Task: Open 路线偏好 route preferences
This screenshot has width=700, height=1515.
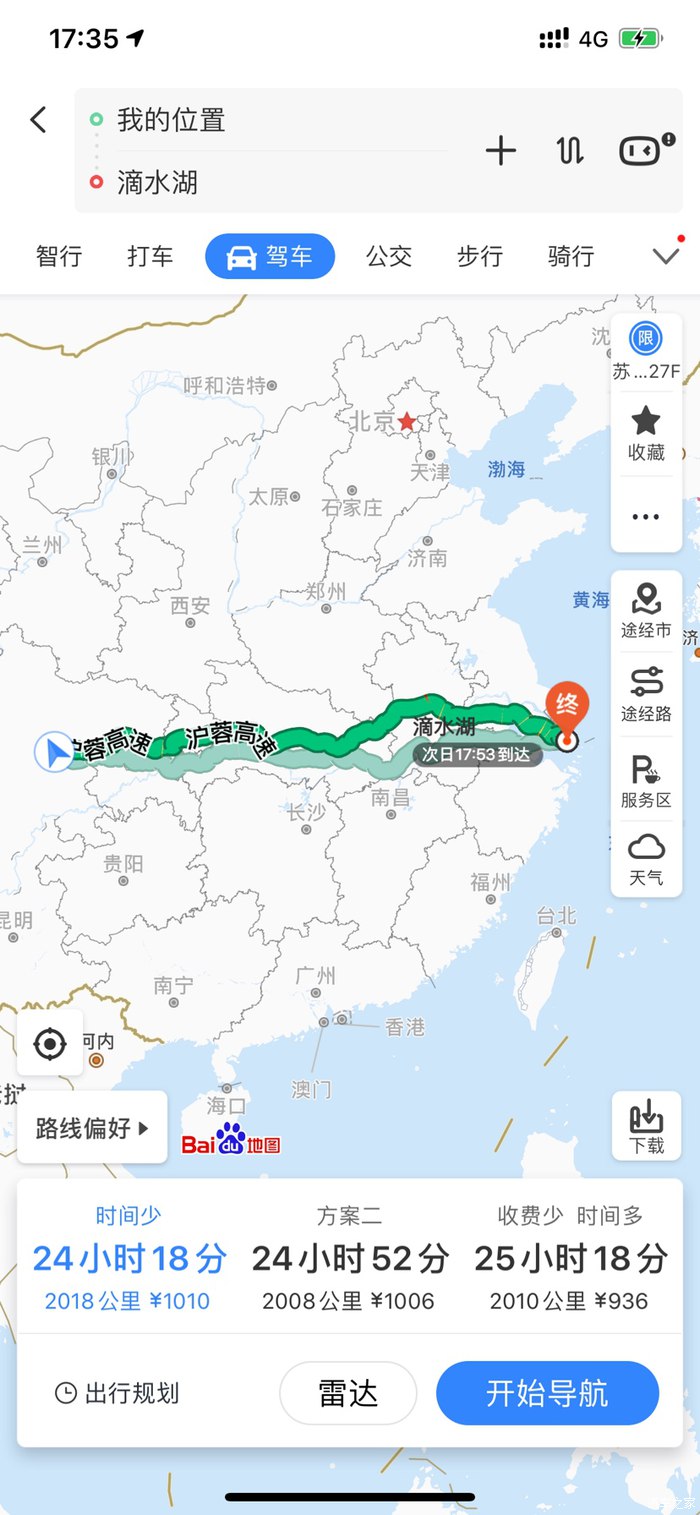Action: 92,1128
